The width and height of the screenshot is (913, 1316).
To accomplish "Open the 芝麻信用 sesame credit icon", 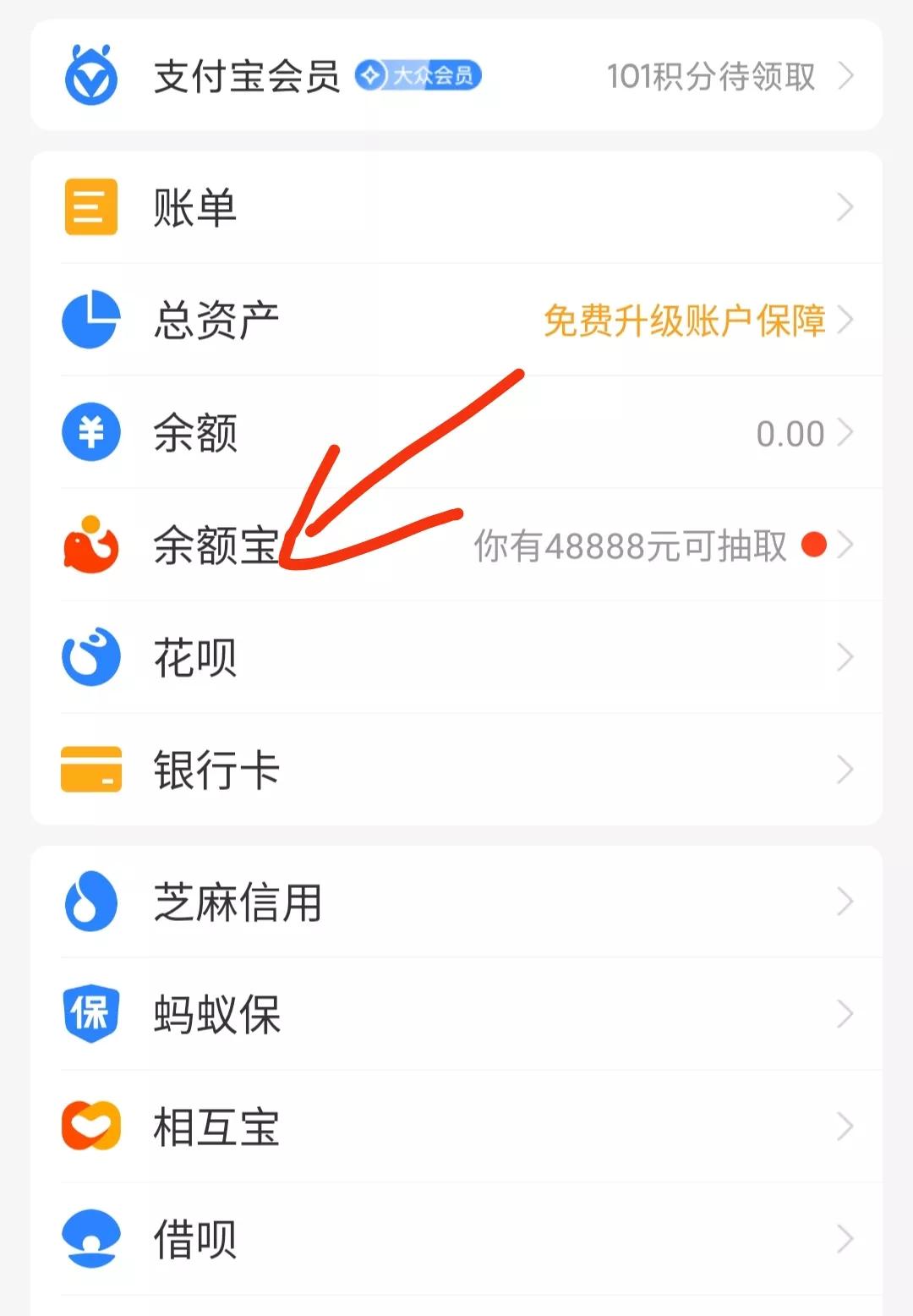I will point(90,902).
